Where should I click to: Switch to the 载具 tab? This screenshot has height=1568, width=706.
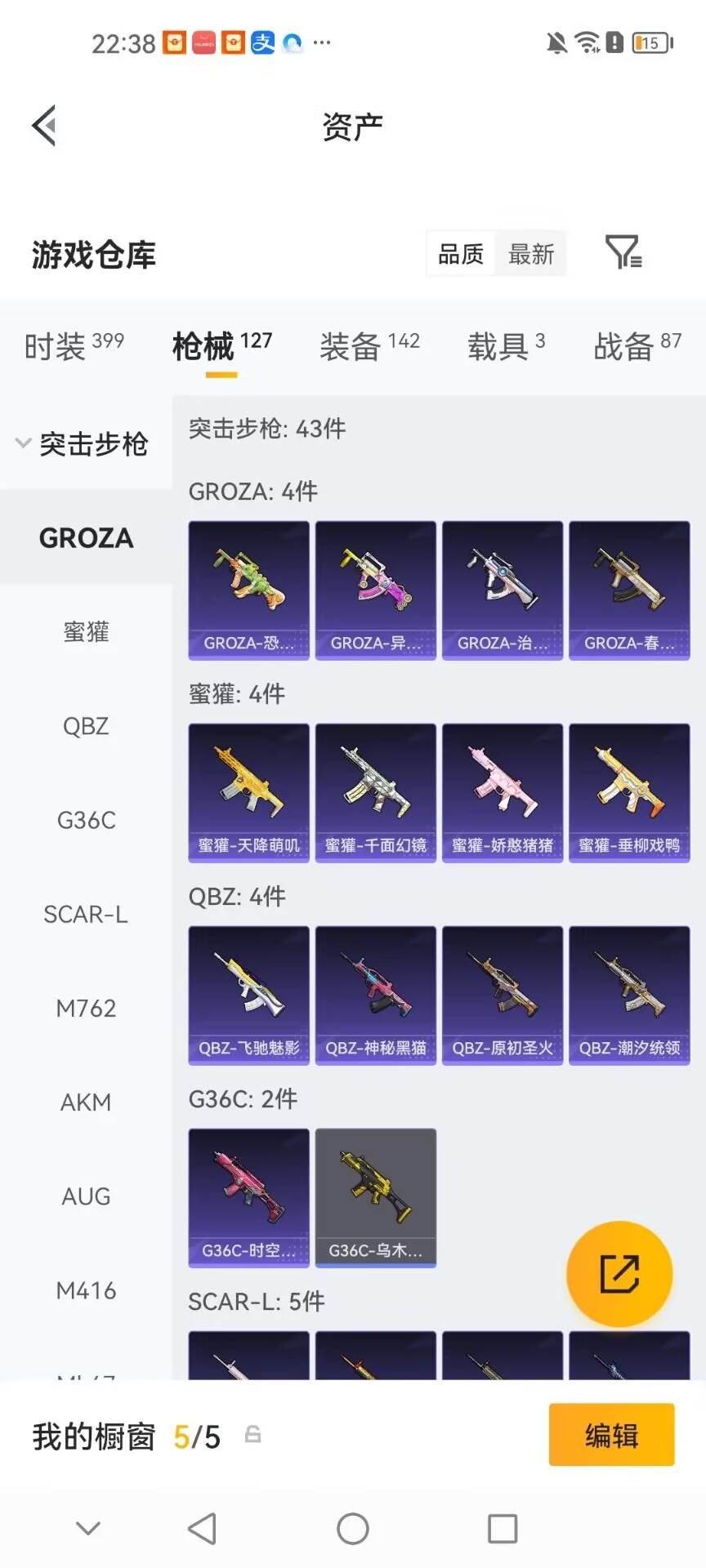tap(507, 345)
